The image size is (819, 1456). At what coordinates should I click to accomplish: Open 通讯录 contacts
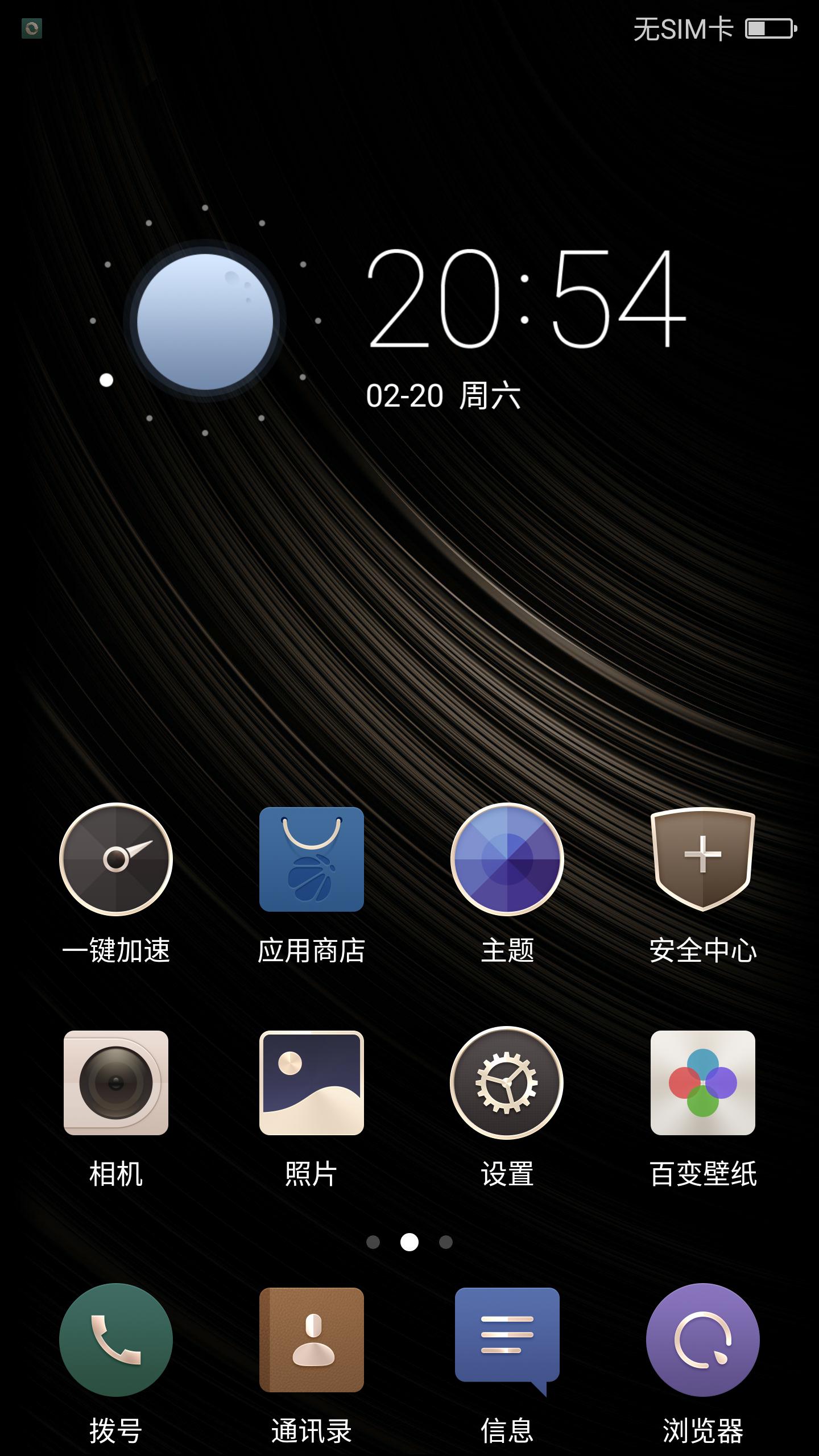click(311, 1339)
